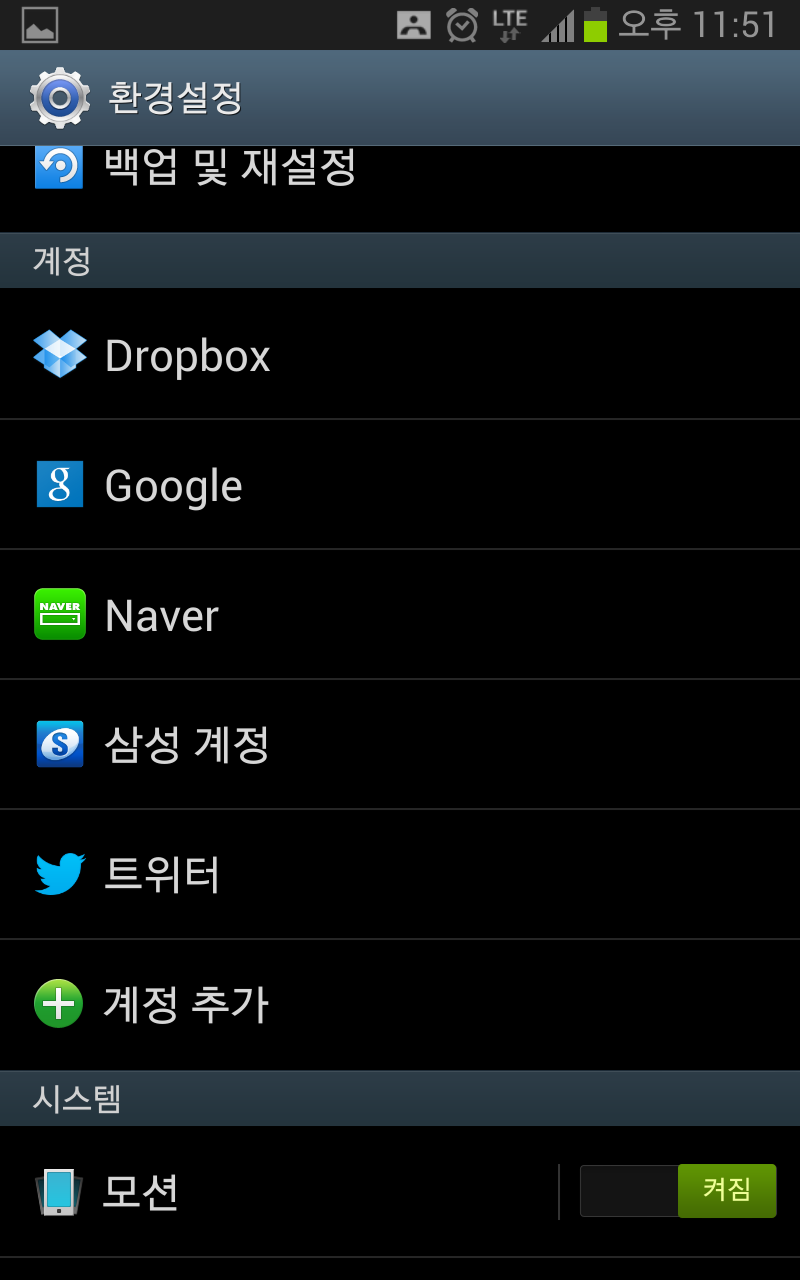Open the 트위터 account row

[x=162, y=875]
